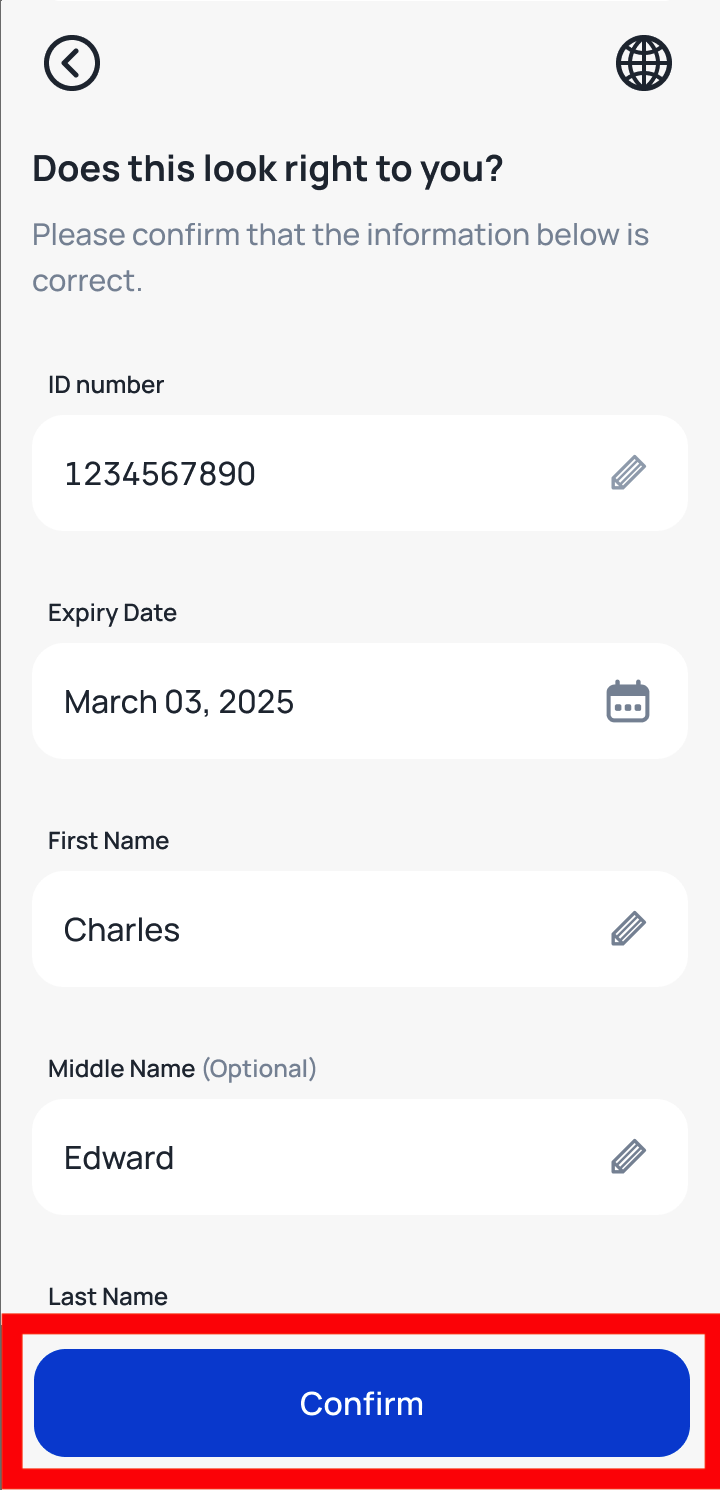720x1490 pixels.
Task: Click the pencil icon beside First Name
Action: [627, 929]
